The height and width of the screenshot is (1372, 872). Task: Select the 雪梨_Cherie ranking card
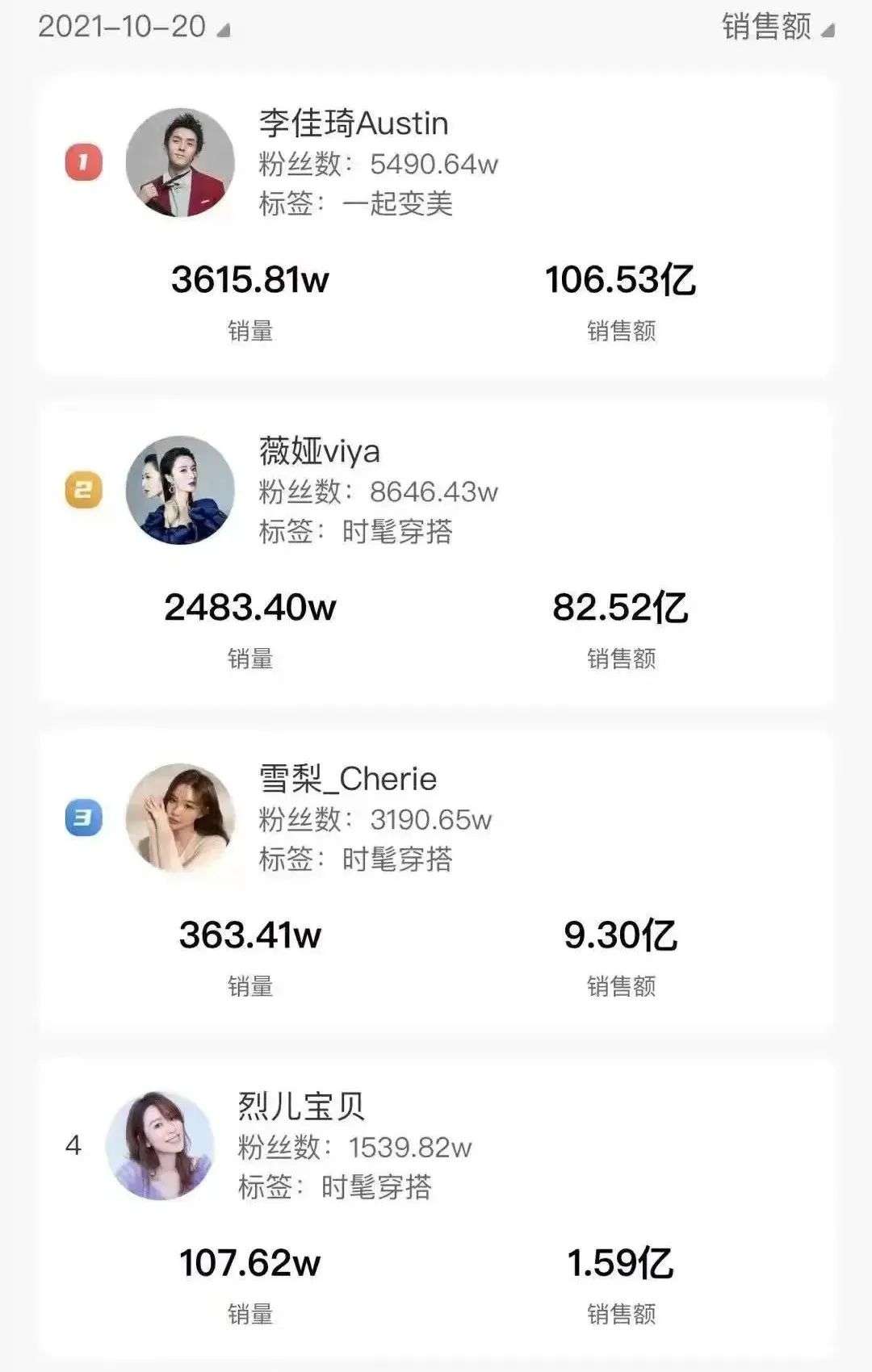[x=436, y=881]
